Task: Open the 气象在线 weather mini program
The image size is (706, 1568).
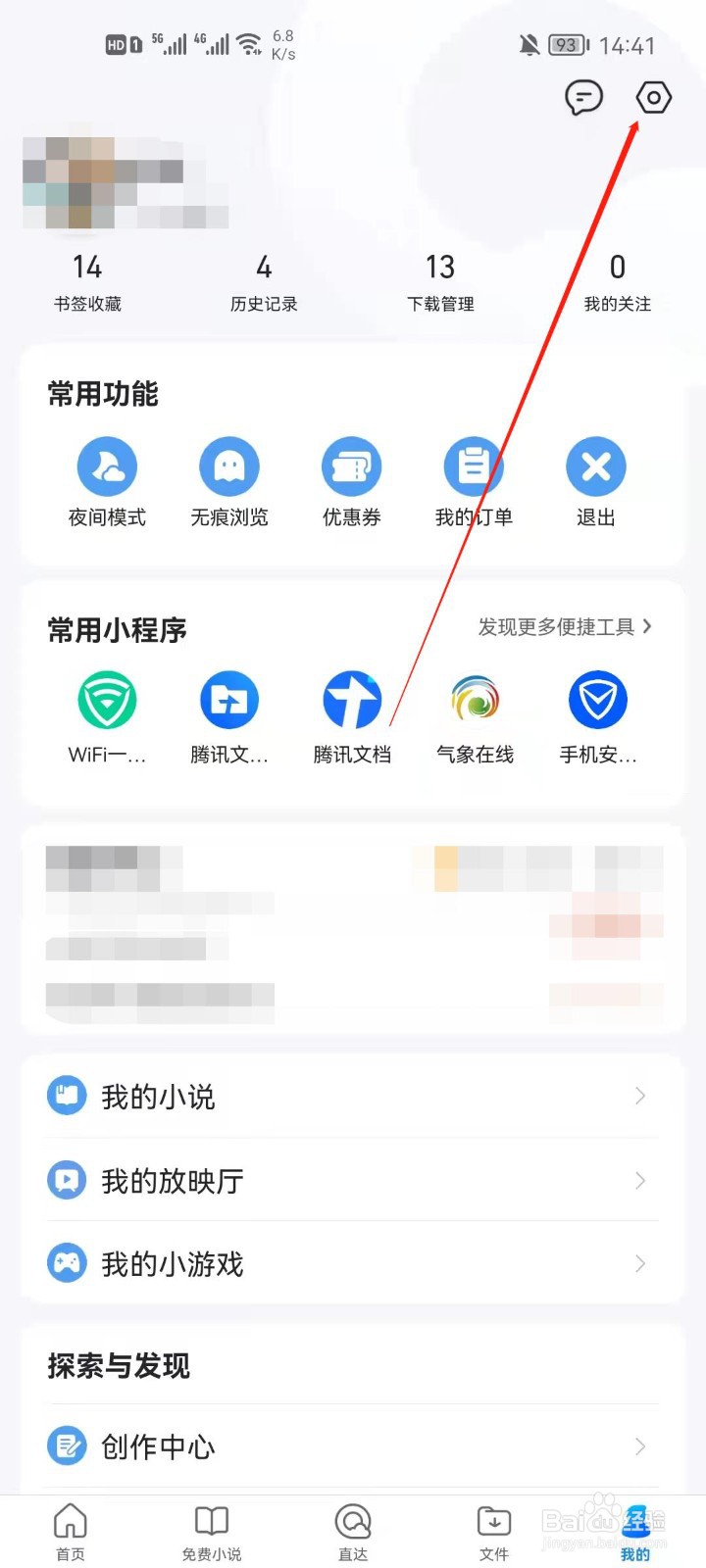Action: point(474,700)
